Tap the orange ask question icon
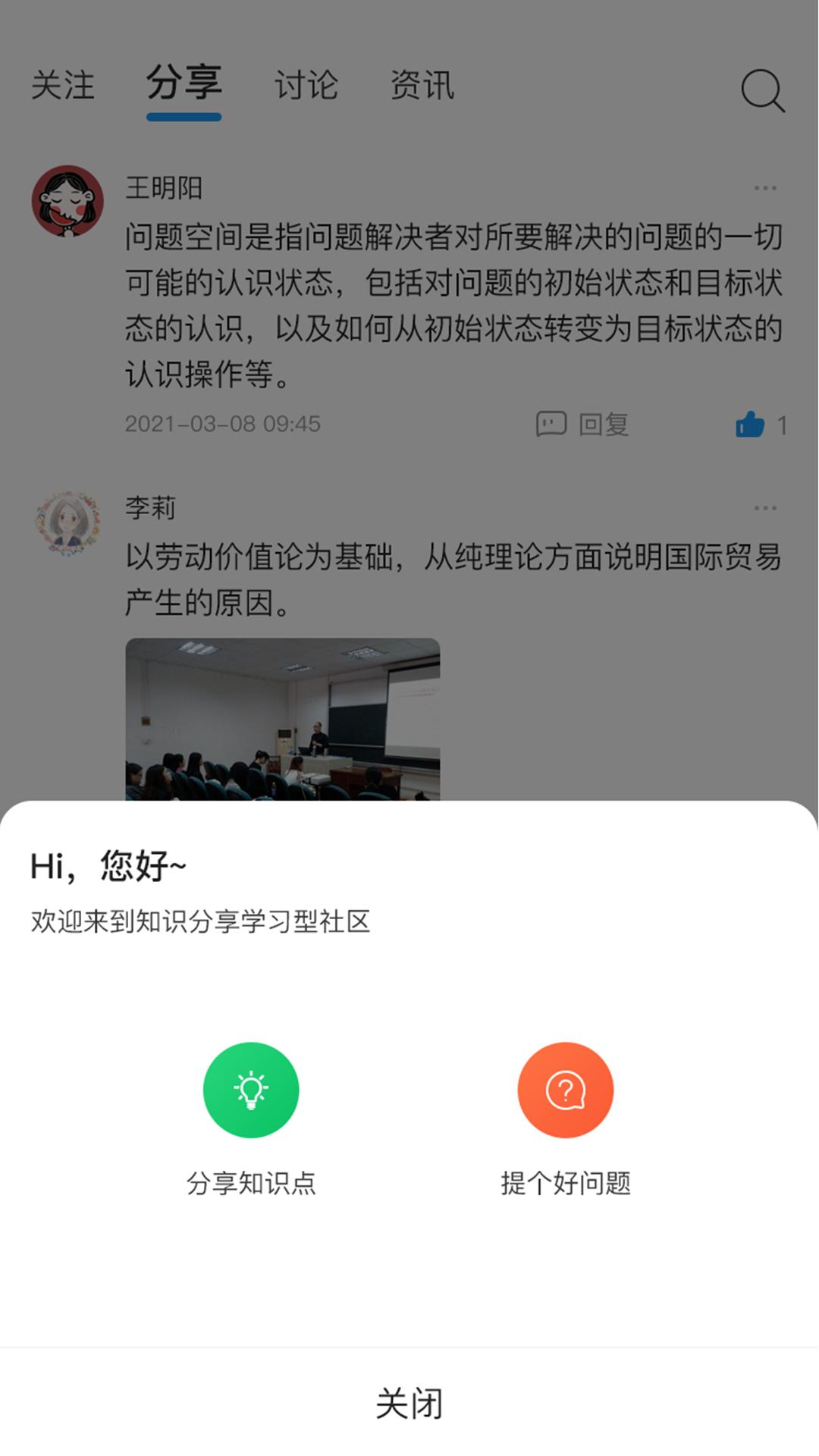Viewport: 819px width, 1456px height. click(x=564, y=1090)
